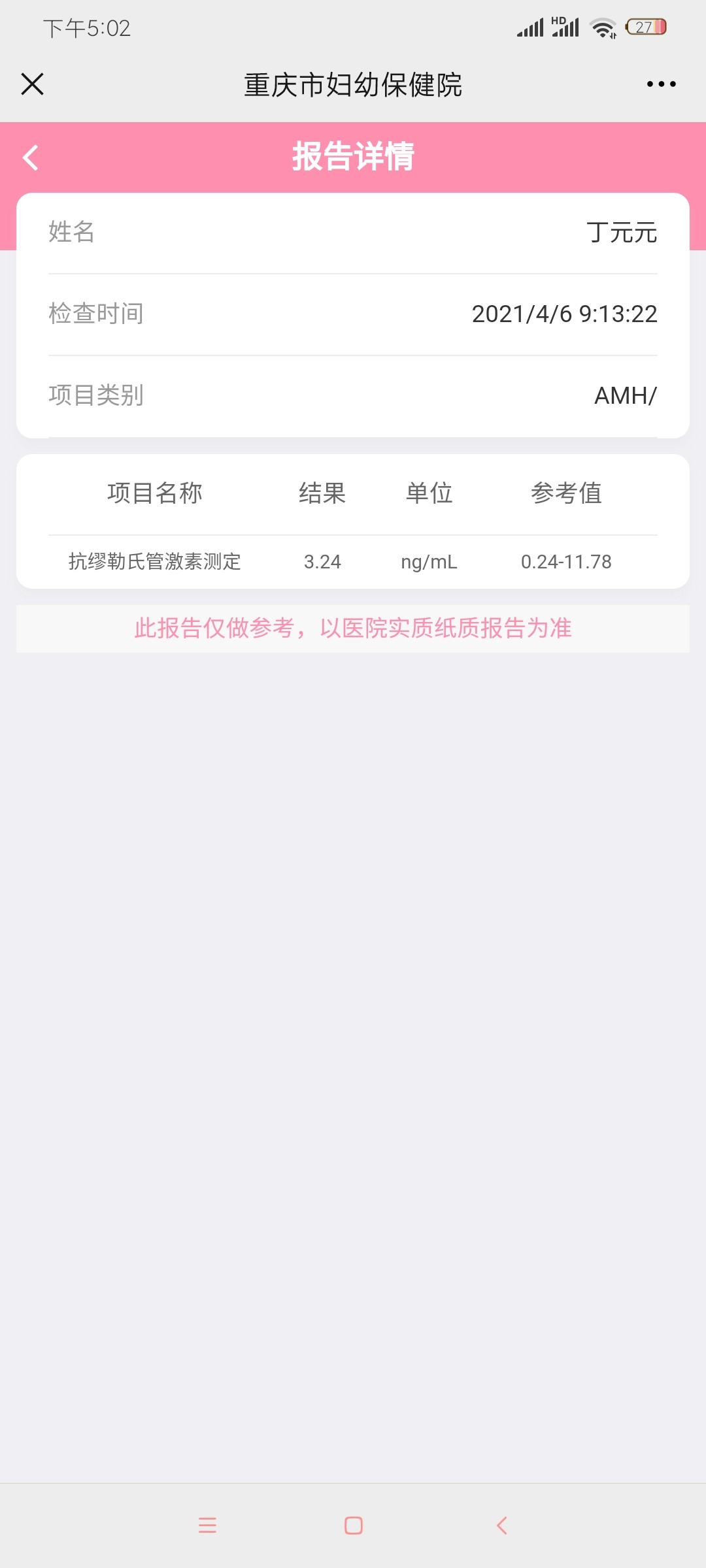Close the mini program with the X

coord(32,84)
